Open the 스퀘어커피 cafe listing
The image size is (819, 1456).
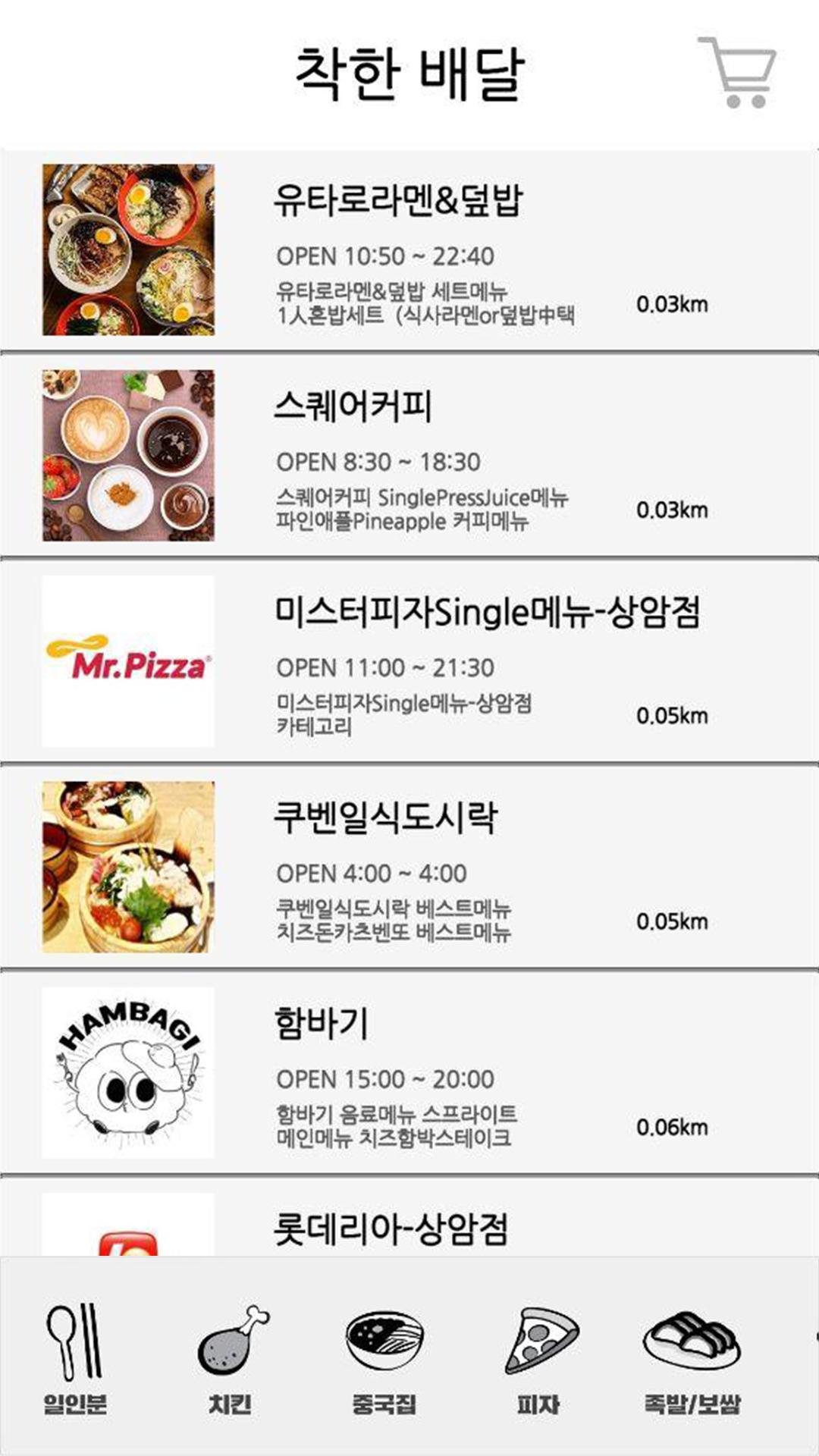[x=409, y=456]
